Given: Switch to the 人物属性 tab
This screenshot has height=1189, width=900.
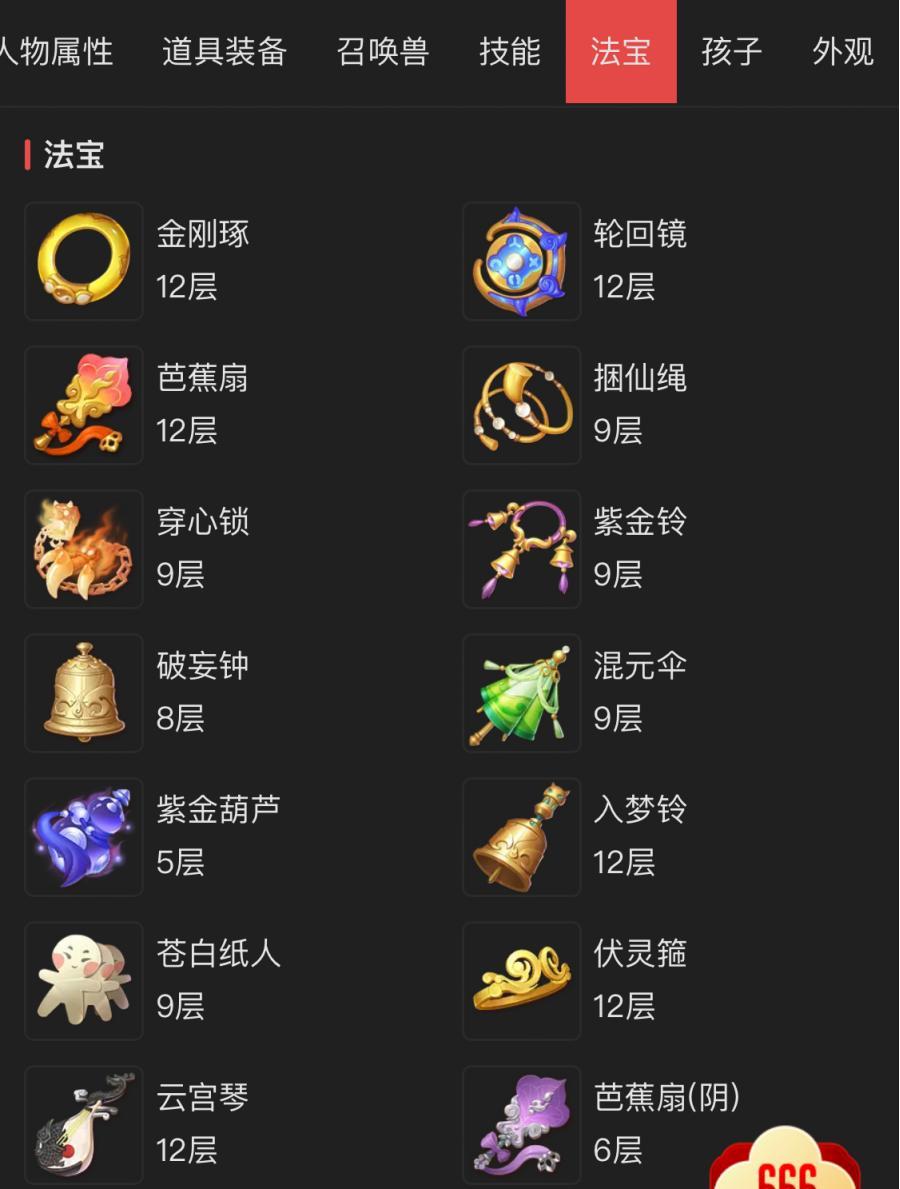Looking at the screenshot, I should click(x=57, y=52).
